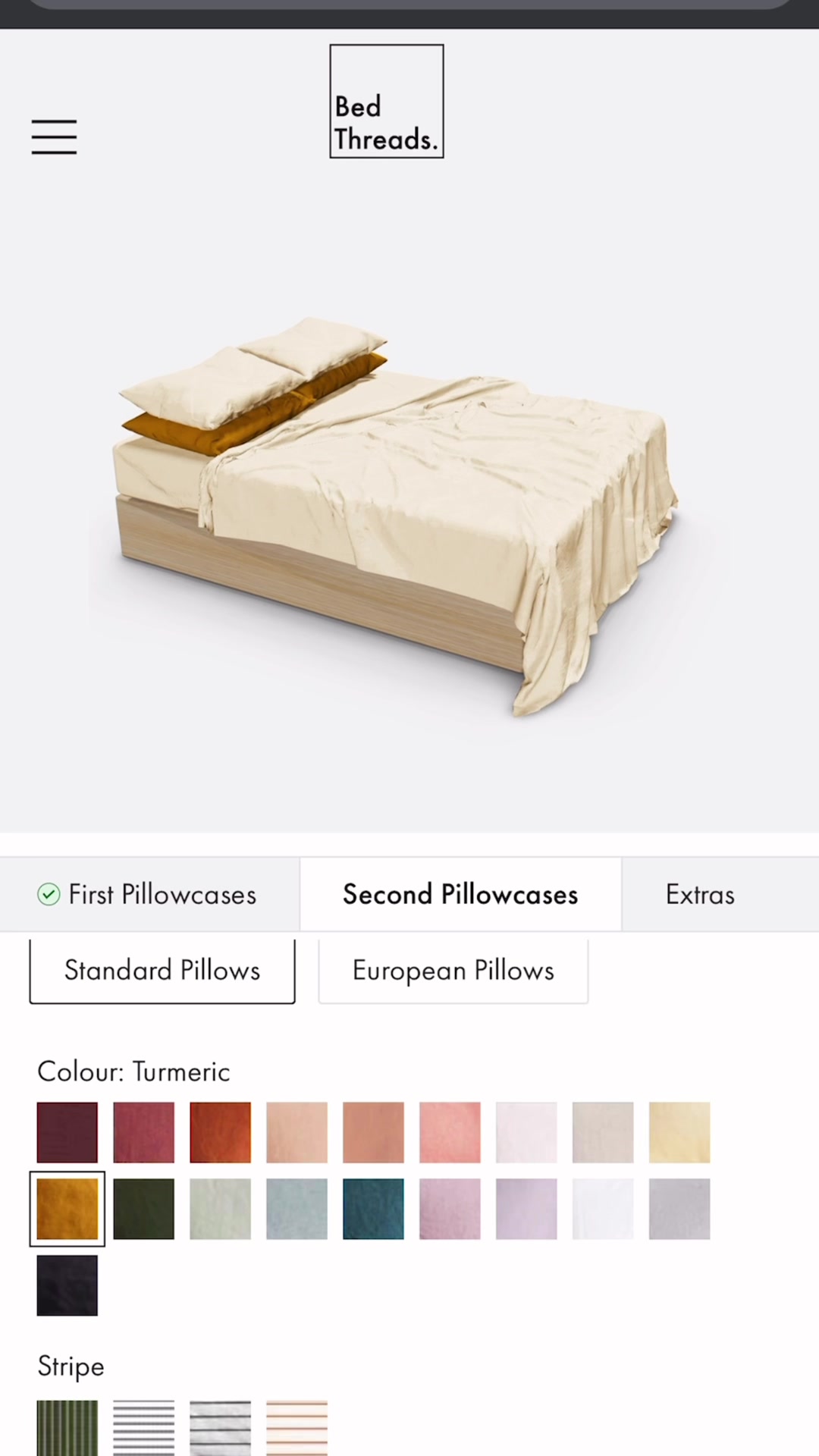The image size is (819, 1456).
Task: Select the lilac purple colour swatch
Action: (x=526, y=1209)
